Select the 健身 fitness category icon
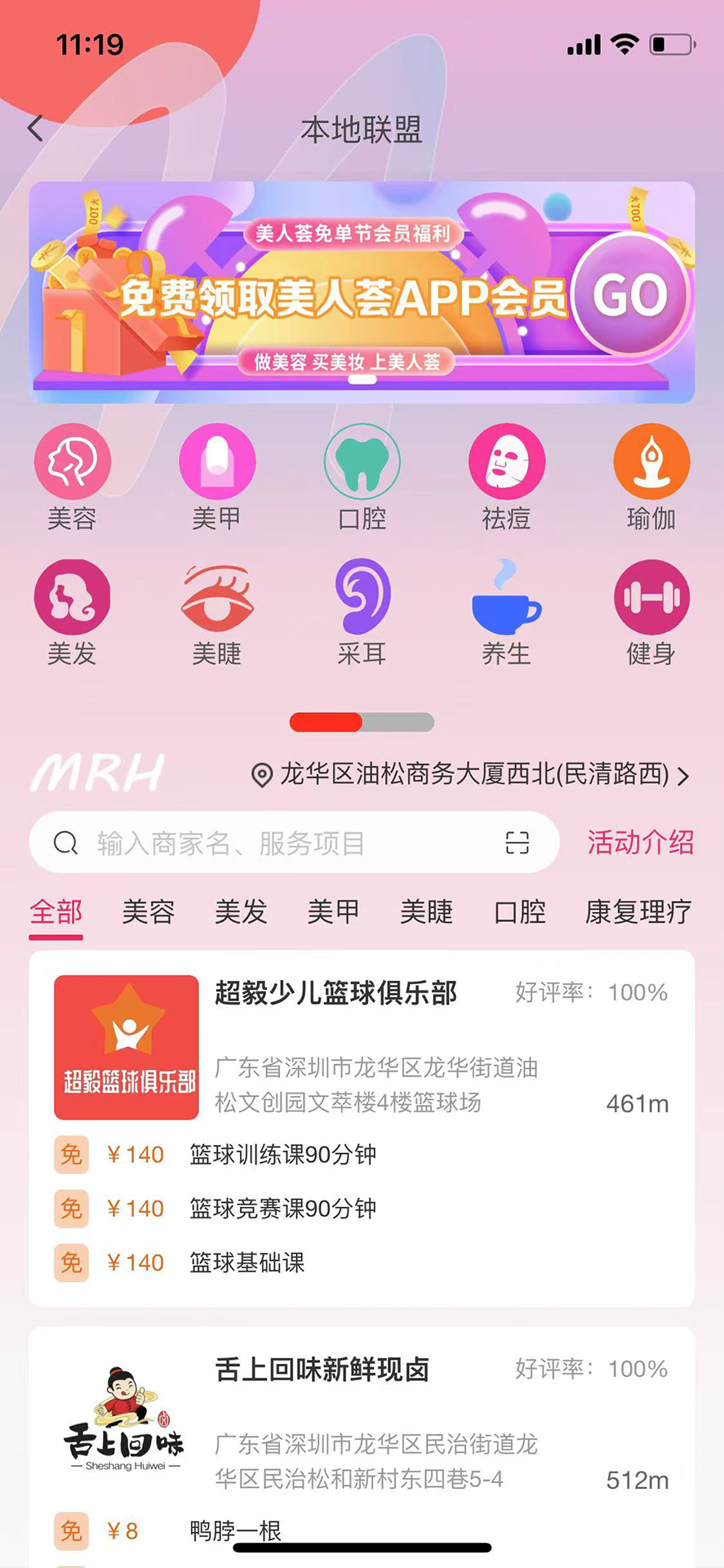724x1568 pixels. [x=651, y=598]
